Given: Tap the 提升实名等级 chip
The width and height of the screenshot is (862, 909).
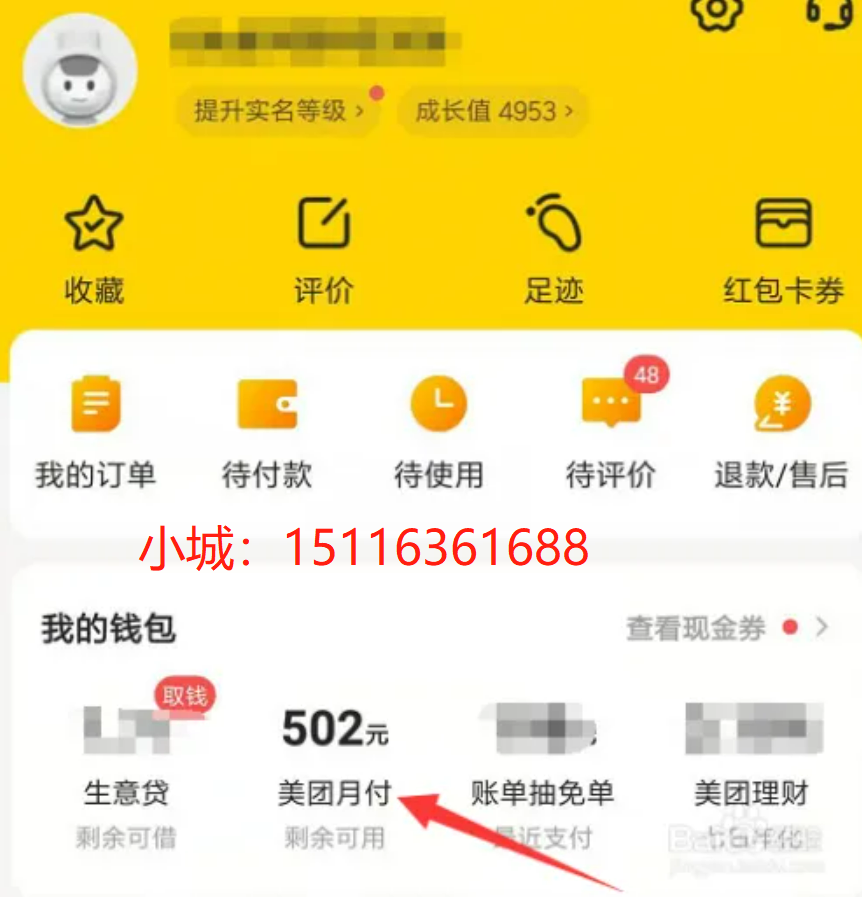Looking at the screenshot, I should tap(278, 110).
